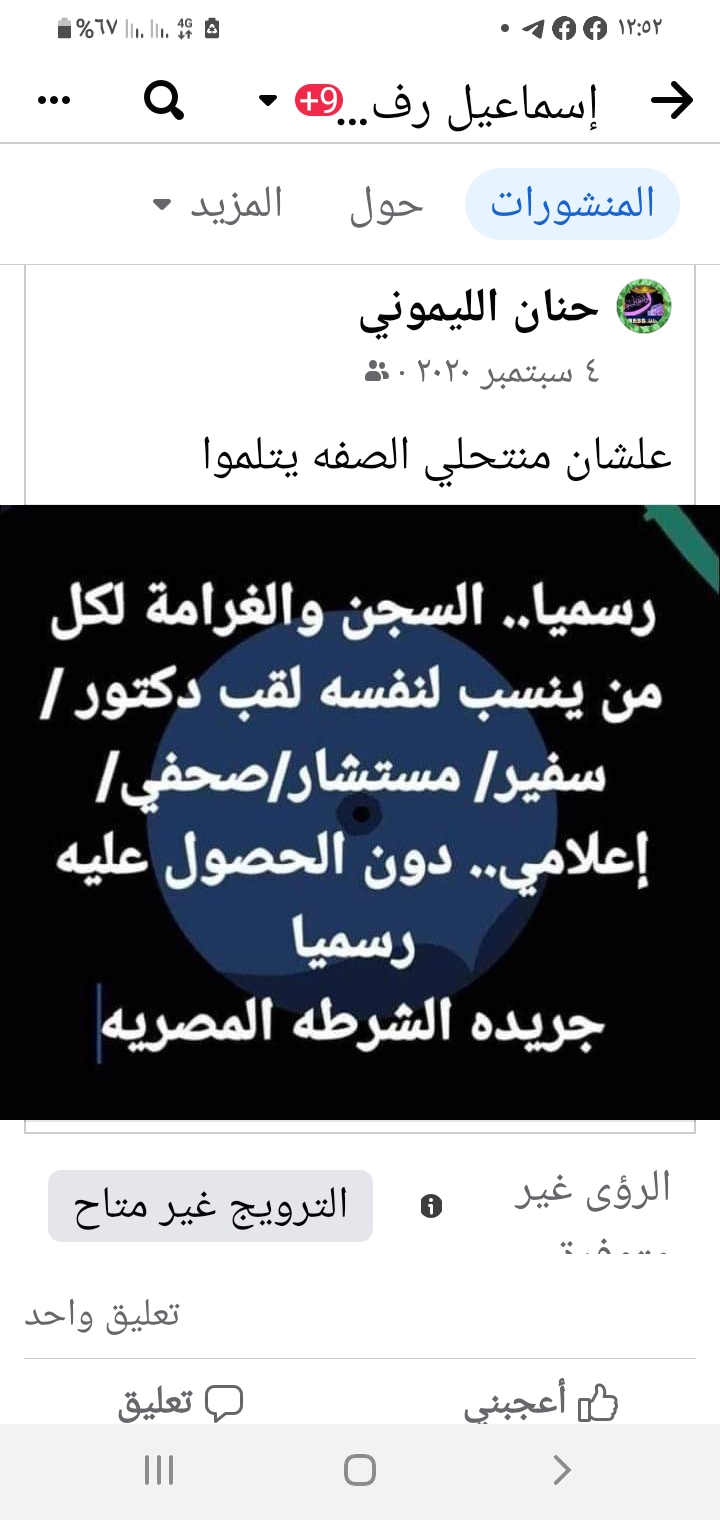Go to home via navigation bar
The height and width of the screenshot is (1520, 720).
click(360, 1470)
